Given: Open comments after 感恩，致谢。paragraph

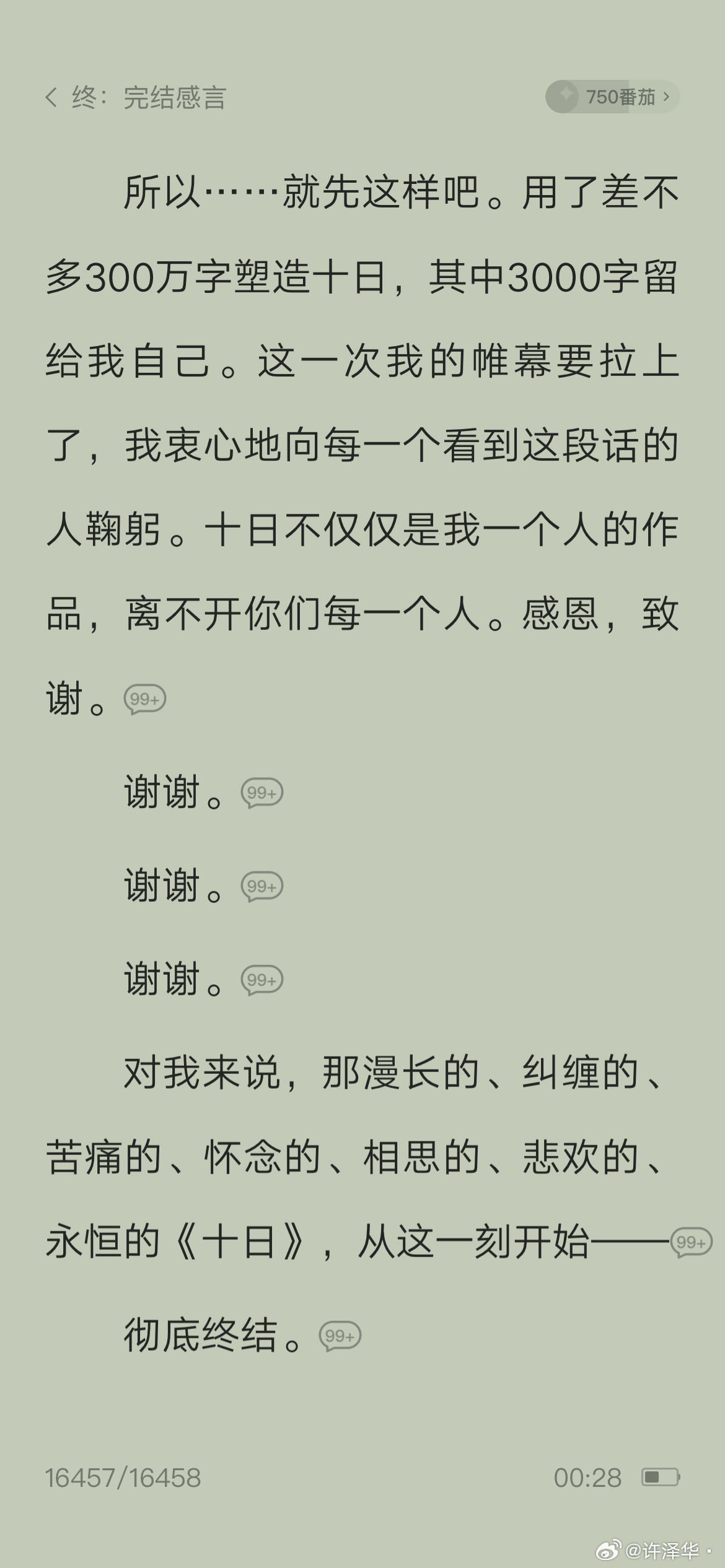Looking at the screenshot, I should click(x=145, y=700).
